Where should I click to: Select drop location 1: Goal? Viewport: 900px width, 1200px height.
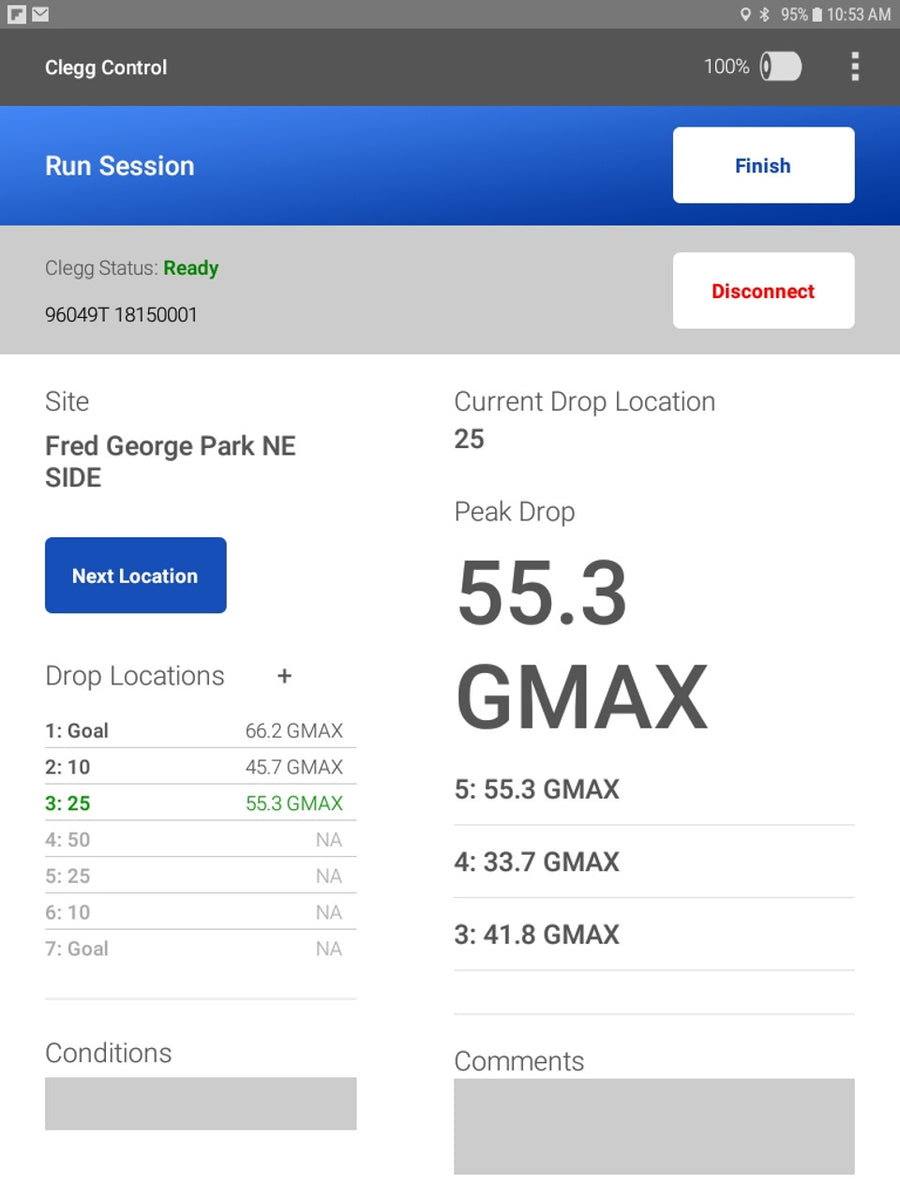200,731
